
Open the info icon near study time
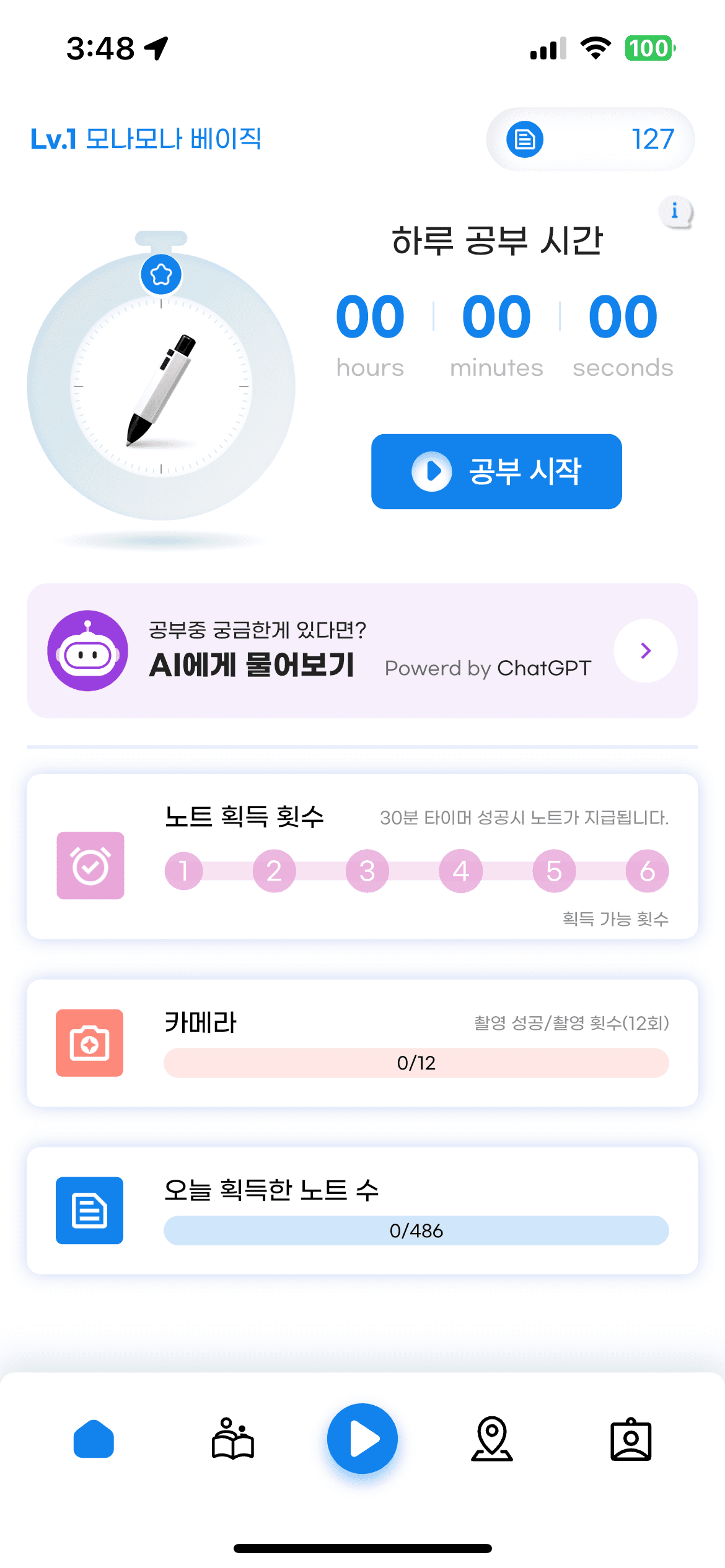pyautogui.click(x=675, y=212)
